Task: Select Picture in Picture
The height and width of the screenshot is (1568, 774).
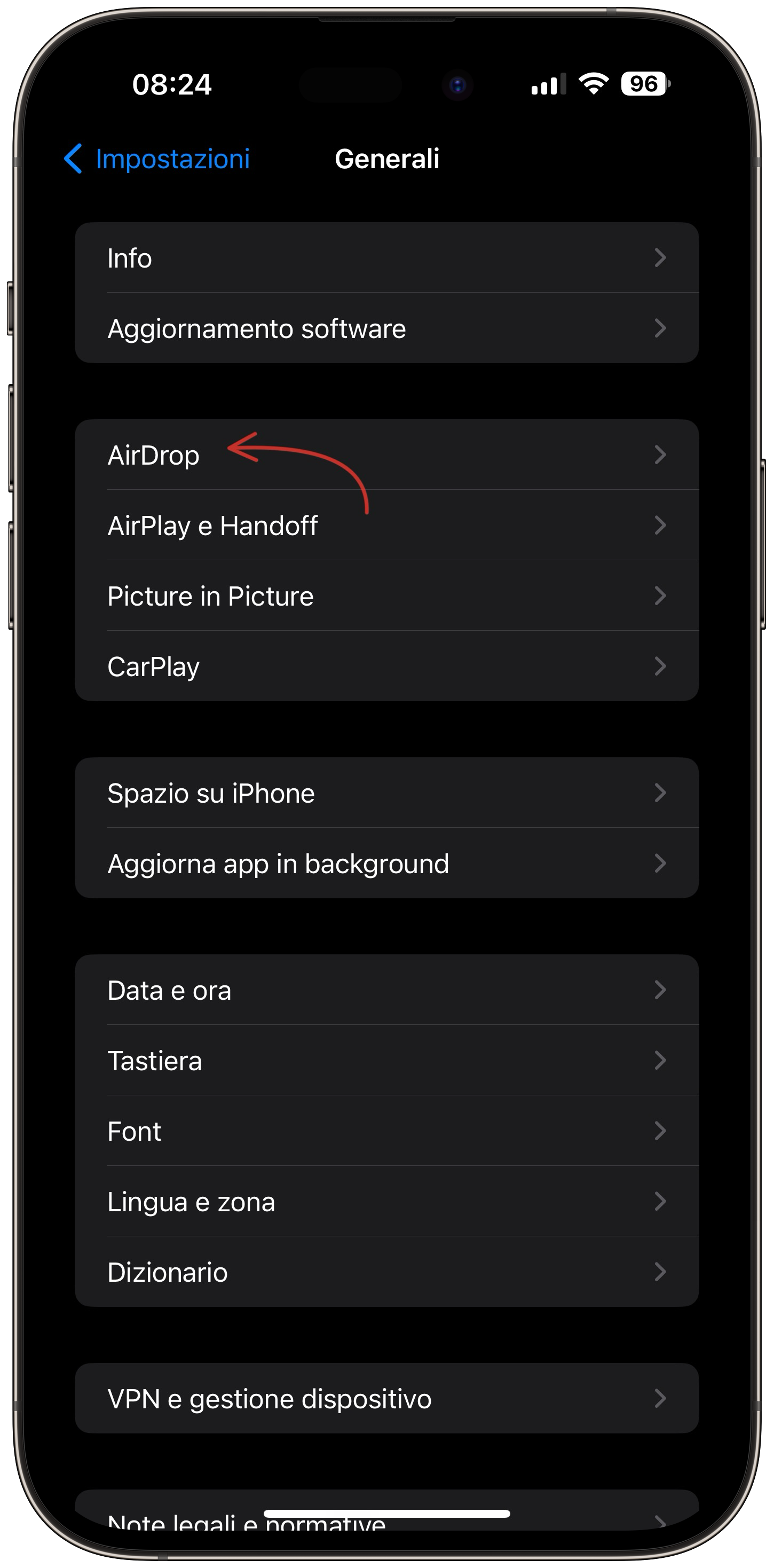Action: pyautogui.click(x=386, y=597)
